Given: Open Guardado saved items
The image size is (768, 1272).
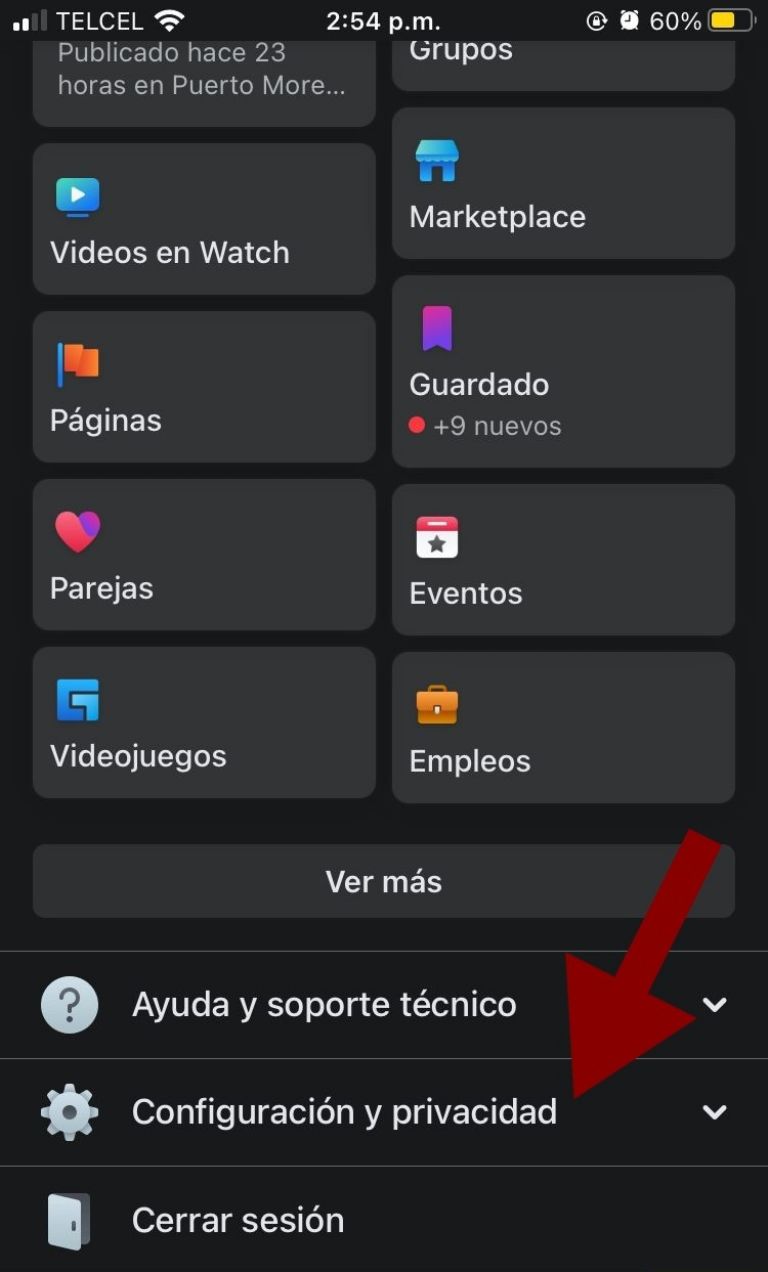Looking at the screenshot, I should (x=563, y=371).
